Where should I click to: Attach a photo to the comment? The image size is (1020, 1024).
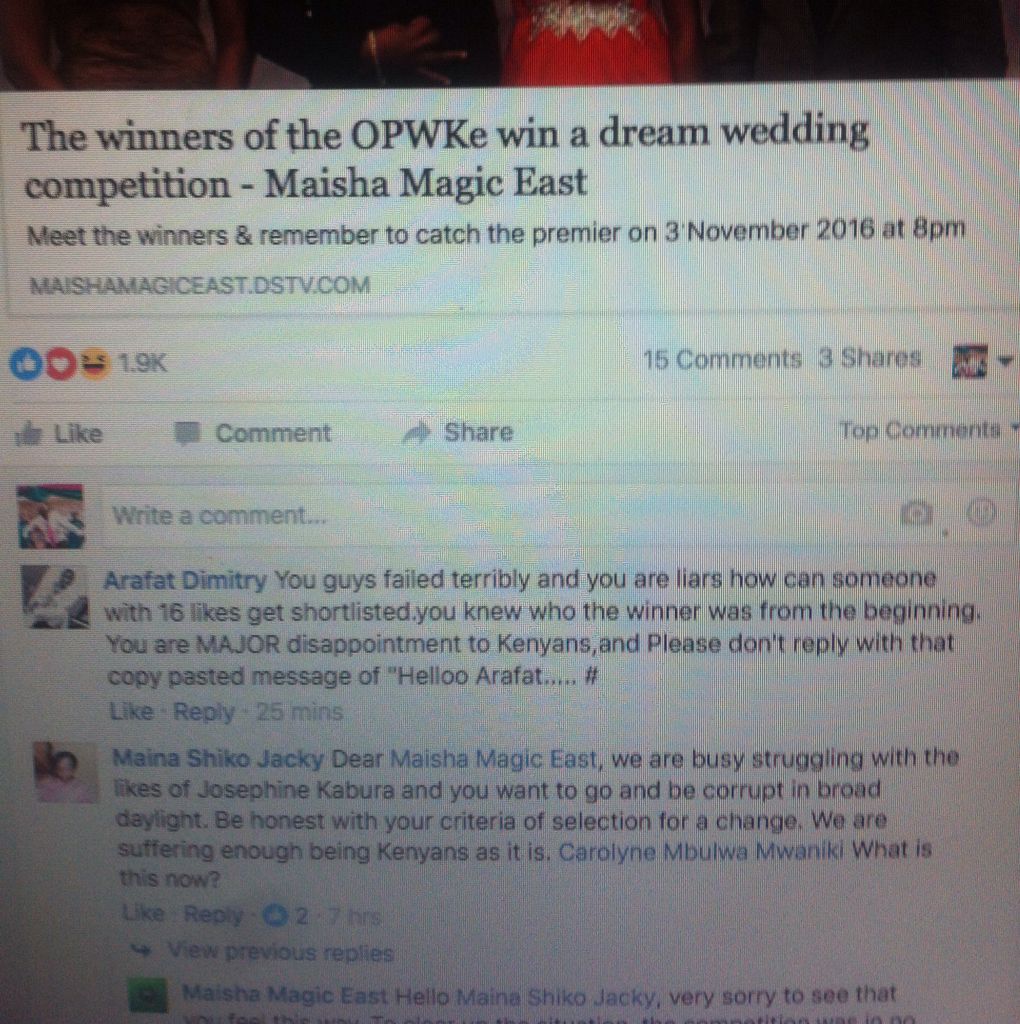pos(915,514)
